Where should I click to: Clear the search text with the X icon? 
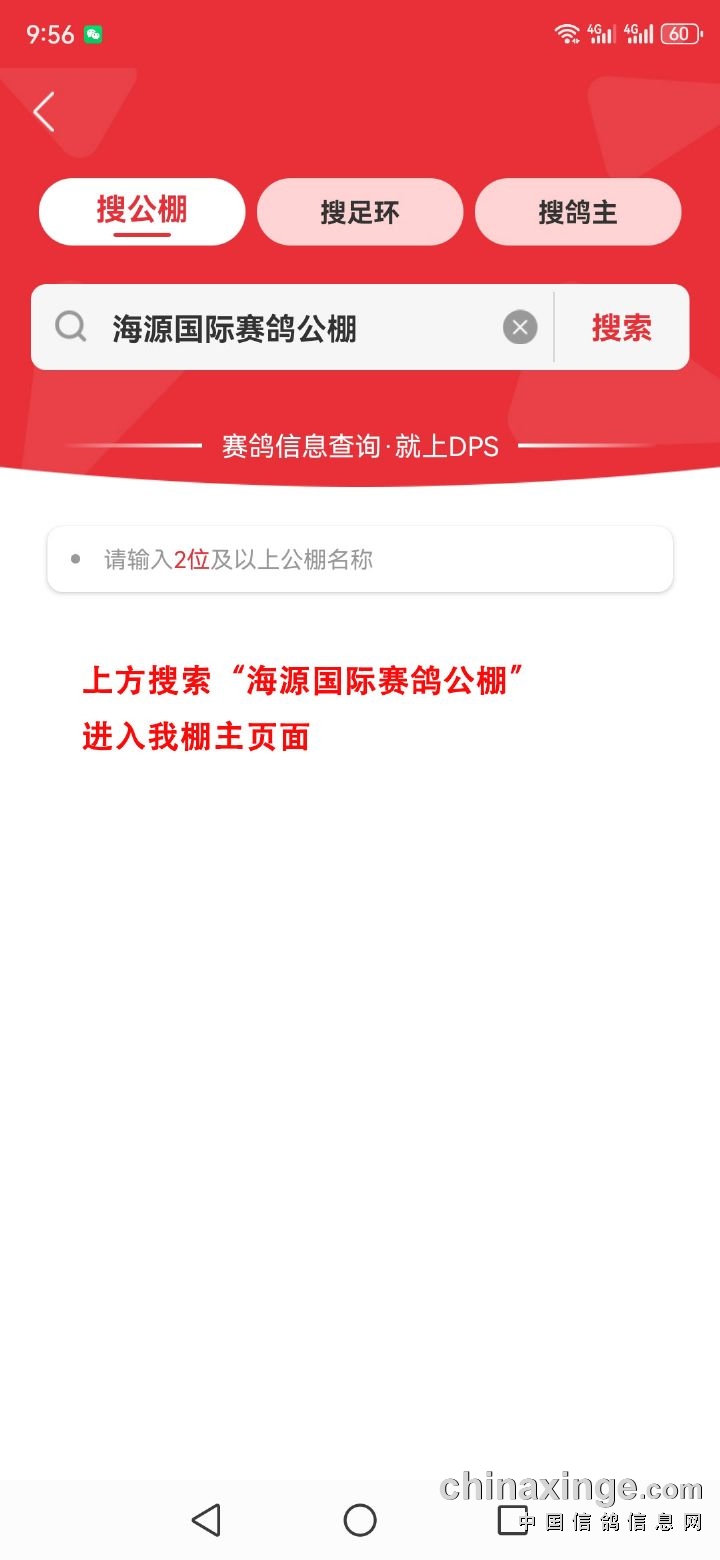[x=520, y=327]
